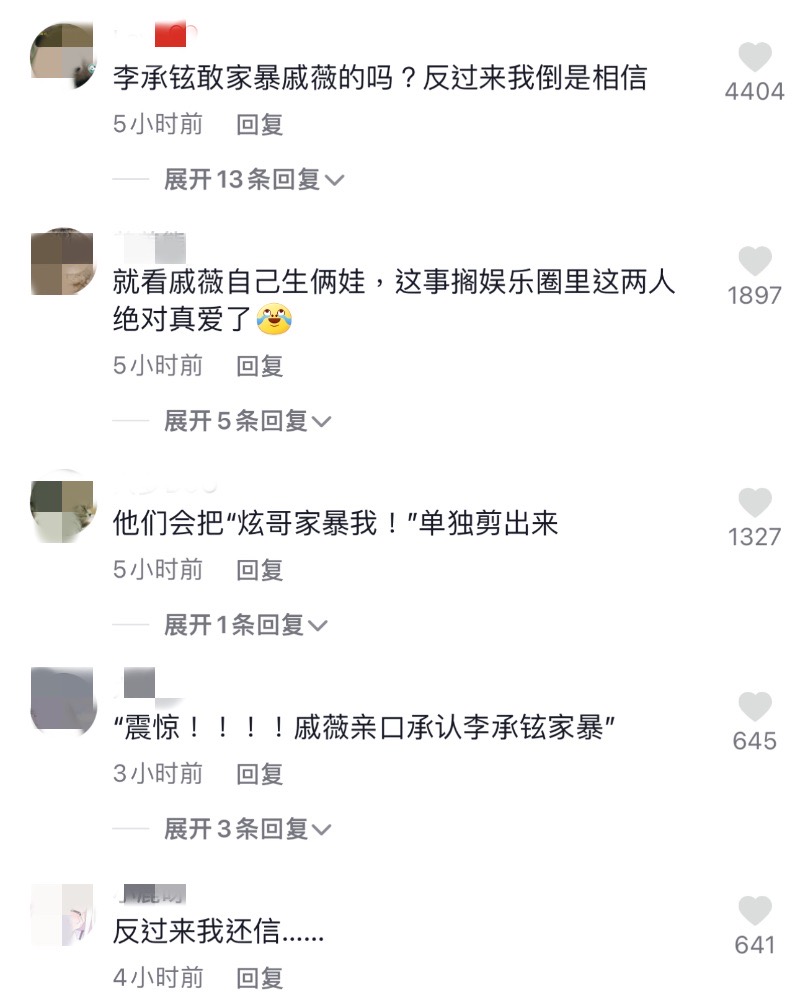800x1008 pixels.
Task: Like the comment with 4404 likes
Action: click(x=754, y=58)
